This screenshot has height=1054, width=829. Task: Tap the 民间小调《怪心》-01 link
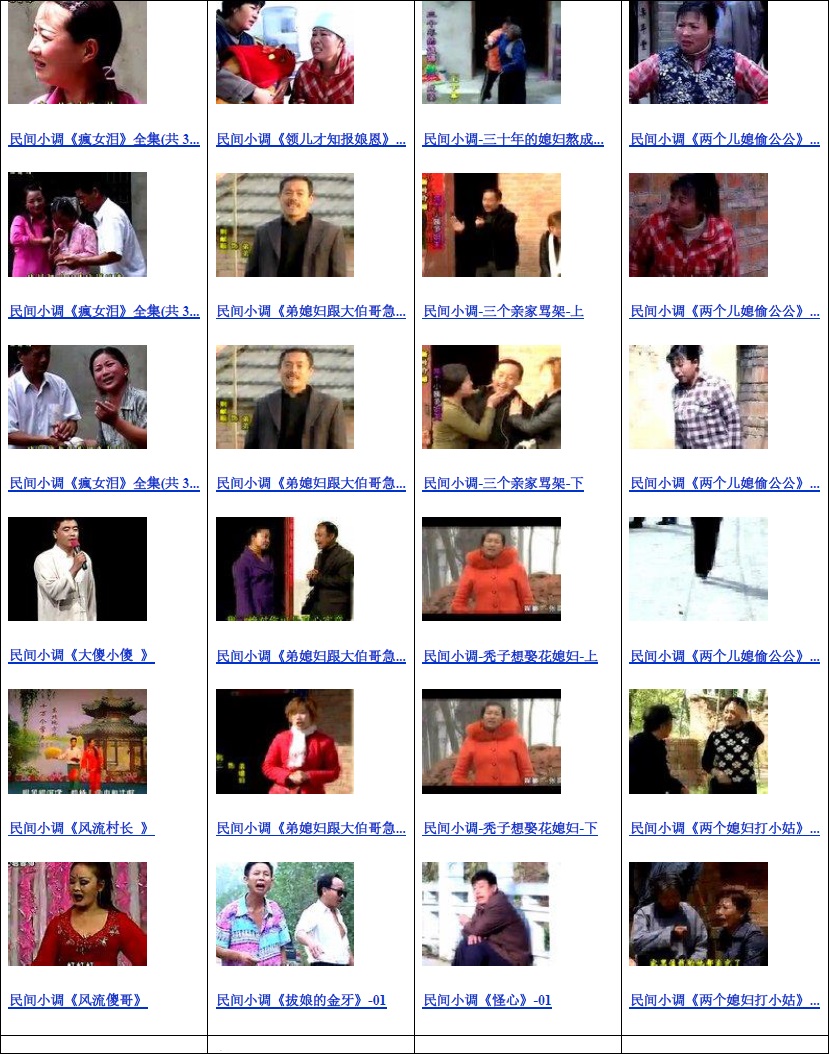(x=487, y=1001)
